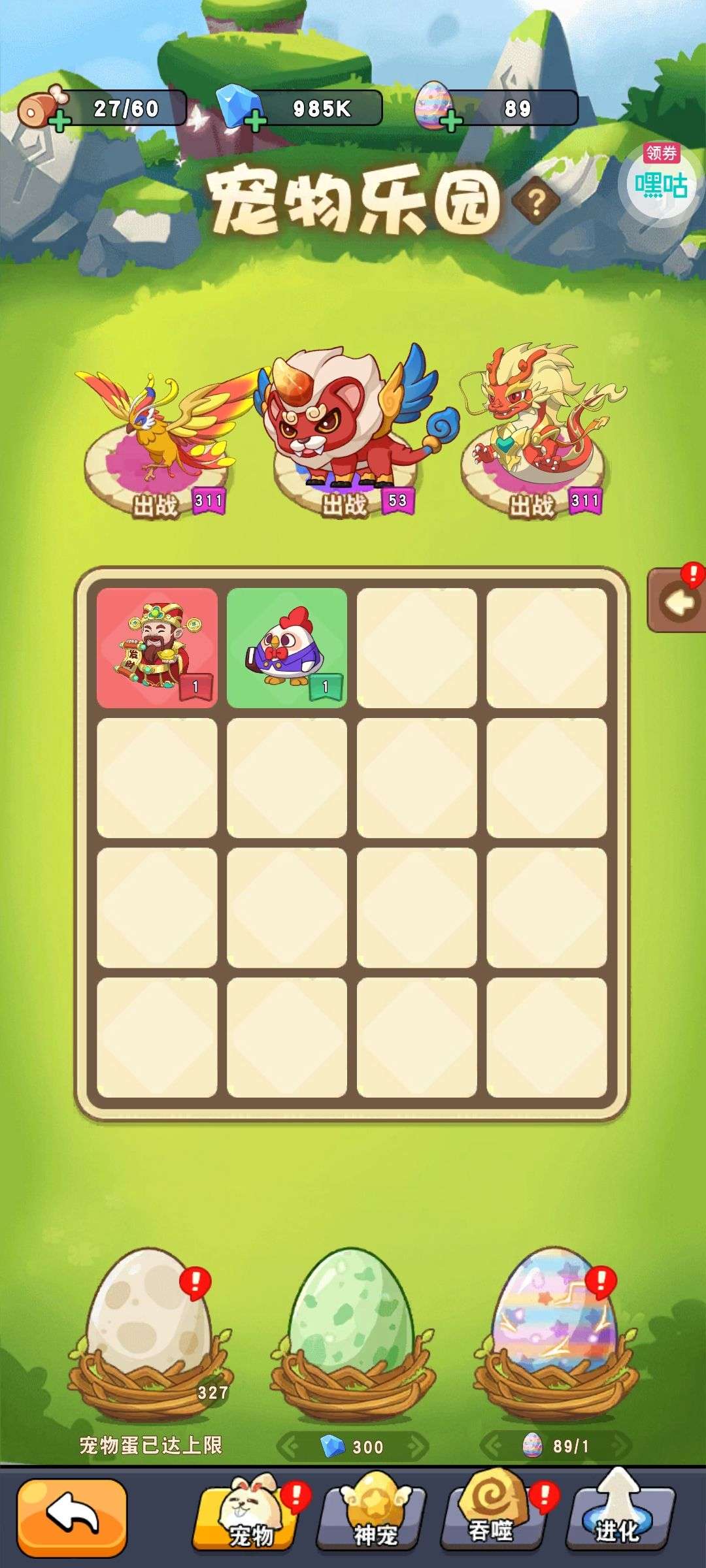Select the chicken pet tile

(287, 647)
